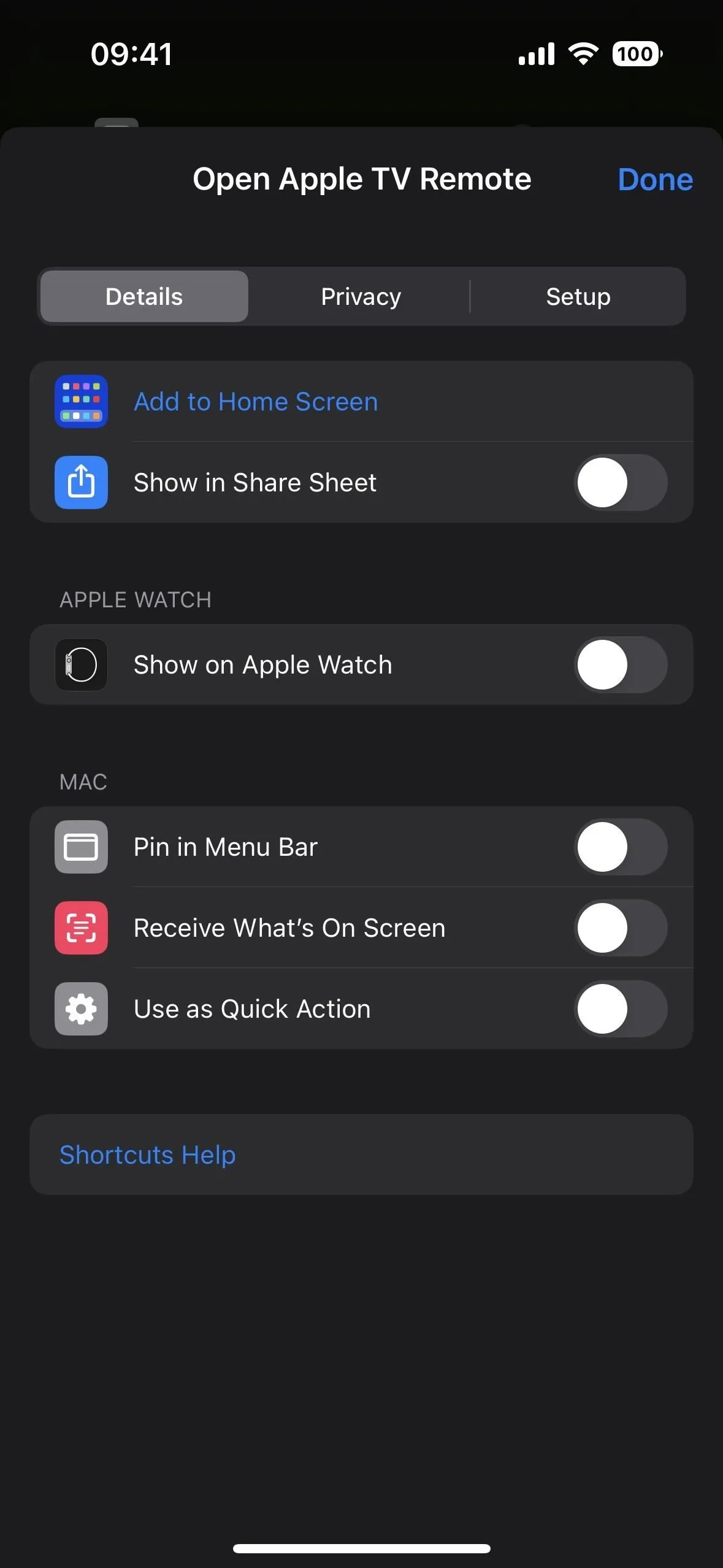The image size is (723, 1568).
Task: Add the shortcut to Home Screen
Action: [x=361, y=402]
